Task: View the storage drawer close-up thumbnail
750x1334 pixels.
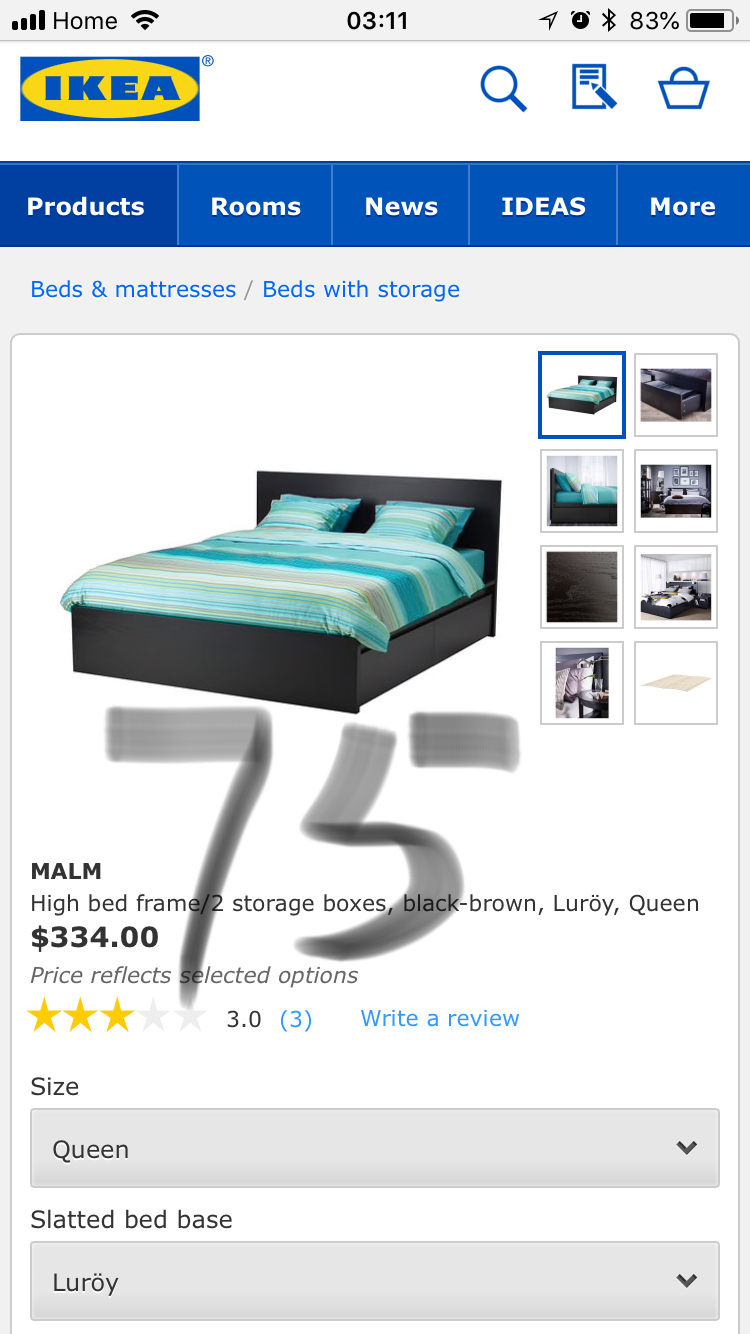Action: [676, 395]
